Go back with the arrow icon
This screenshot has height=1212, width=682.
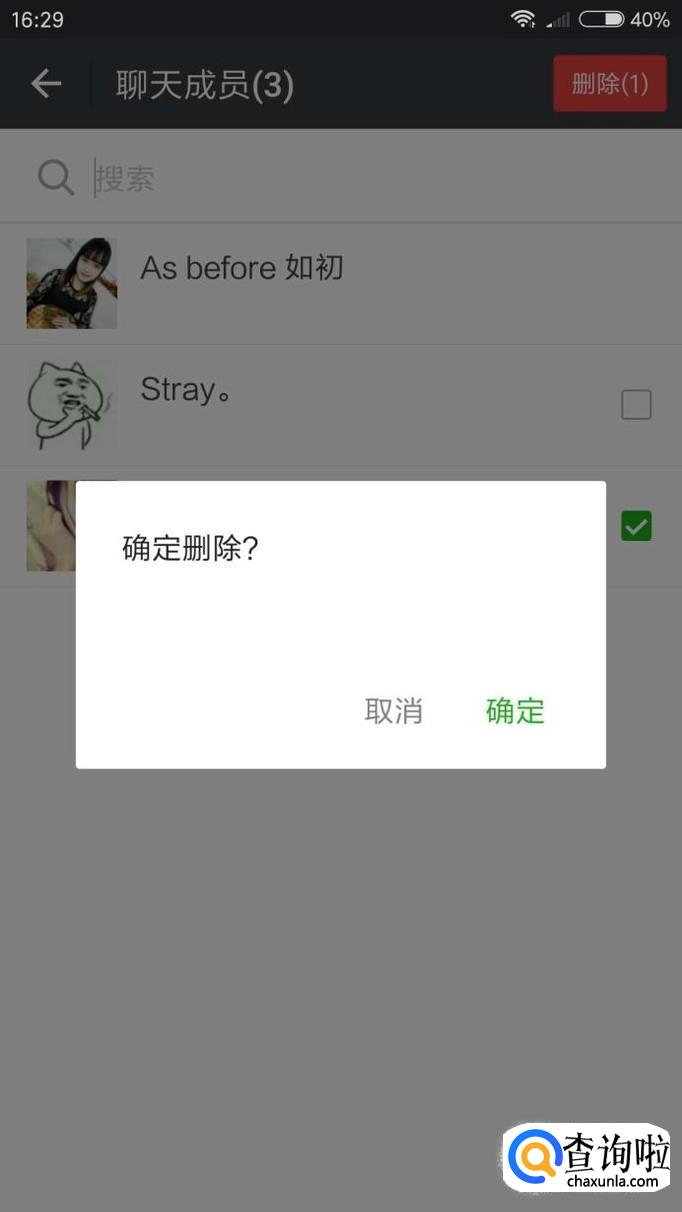click(x=46, y=84)
